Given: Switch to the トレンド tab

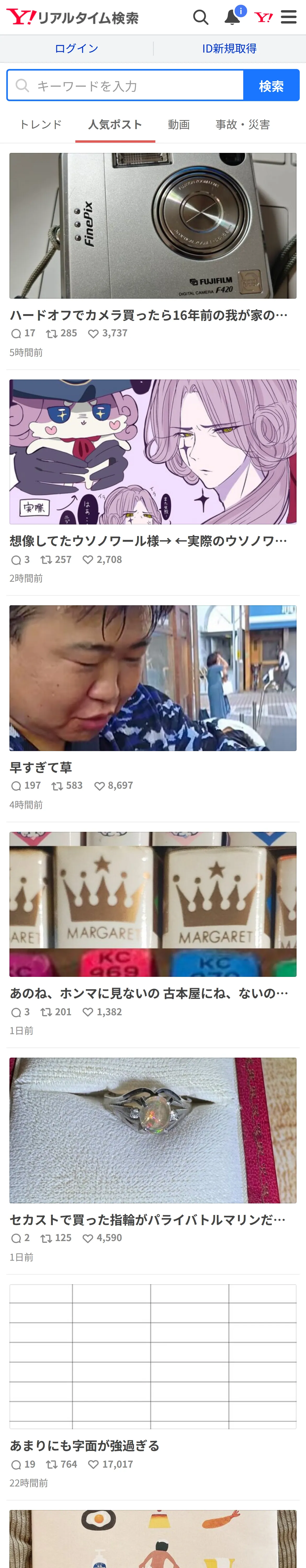Looking at the screenshot, I should pos(41,125).
